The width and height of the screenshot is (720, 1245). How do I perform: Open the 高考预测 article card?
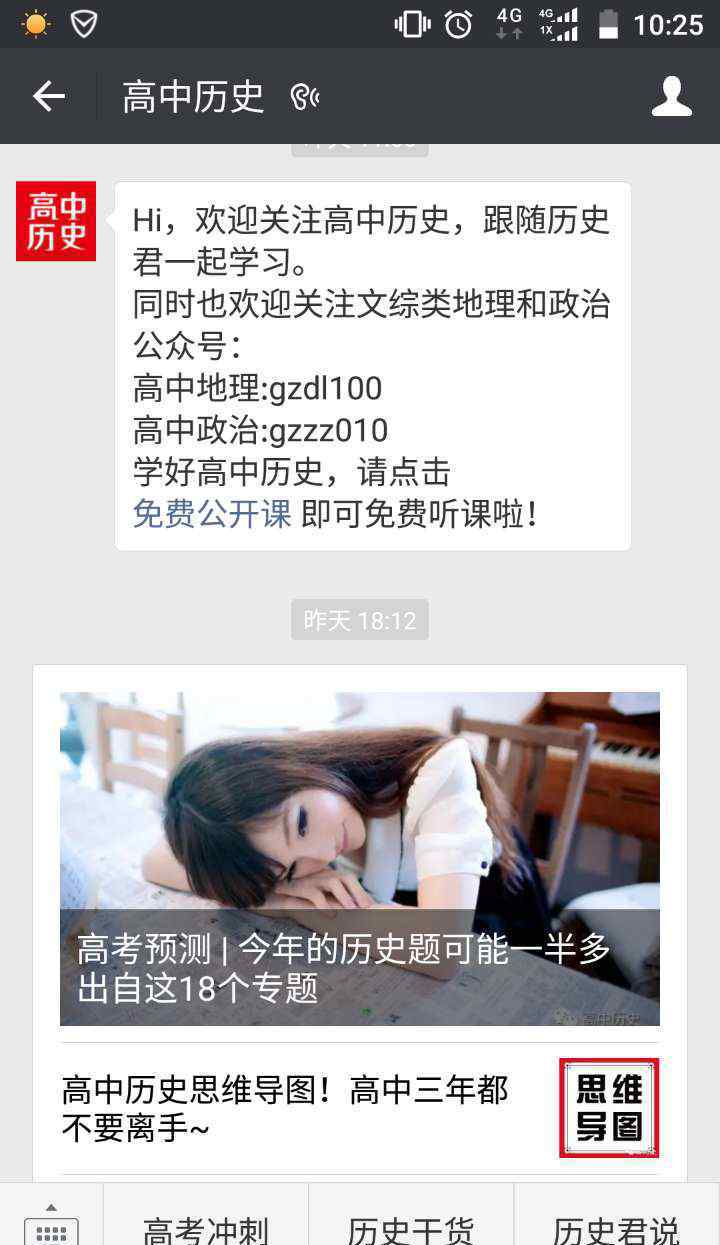[x=360, y=858]
